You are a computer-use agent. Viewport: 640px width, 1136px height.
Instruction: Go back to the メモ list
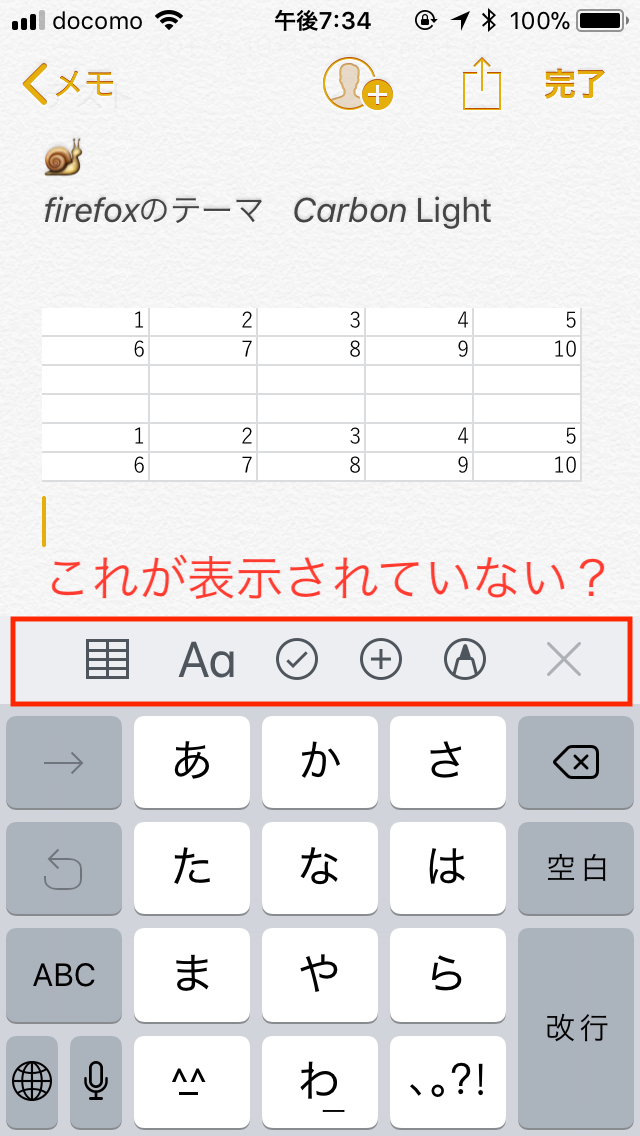tap(68, 84)
